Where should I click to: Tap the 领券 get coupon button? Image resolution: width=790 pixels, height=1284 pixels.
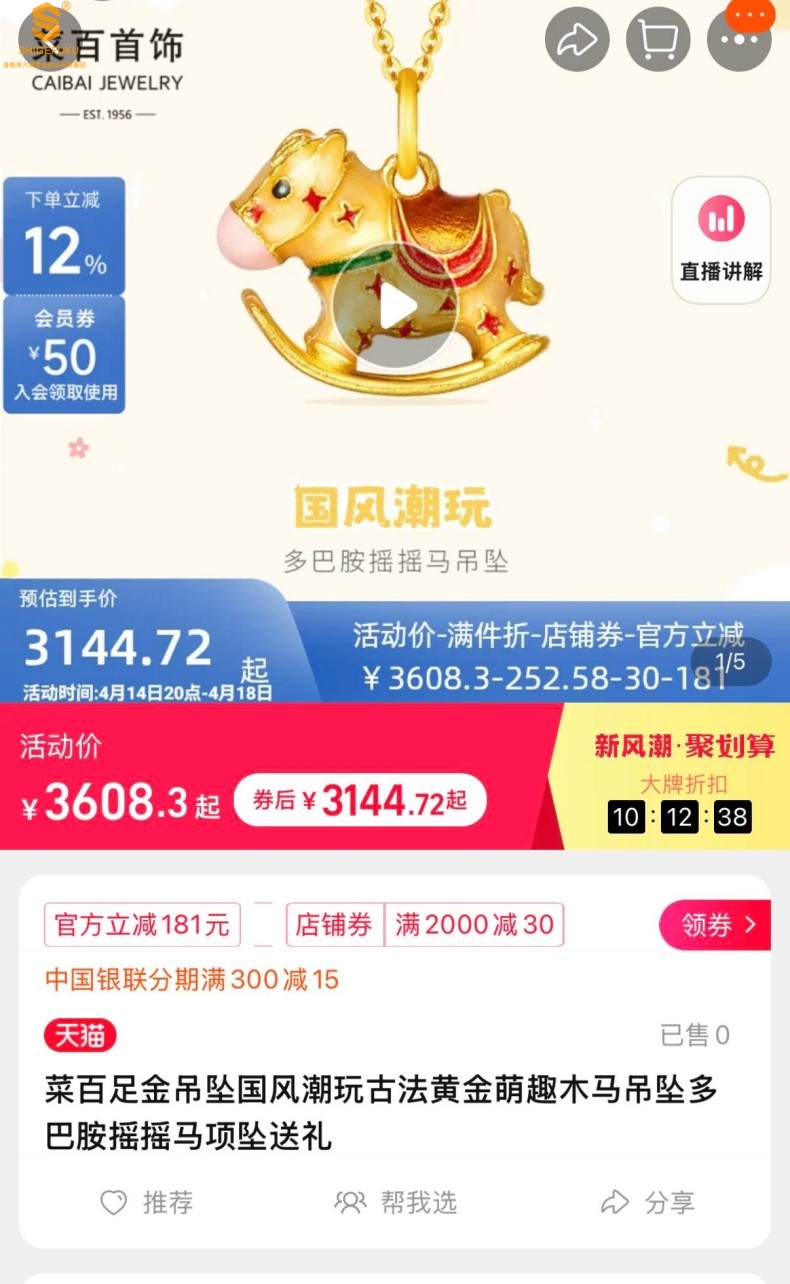click(x=714, y=925)
